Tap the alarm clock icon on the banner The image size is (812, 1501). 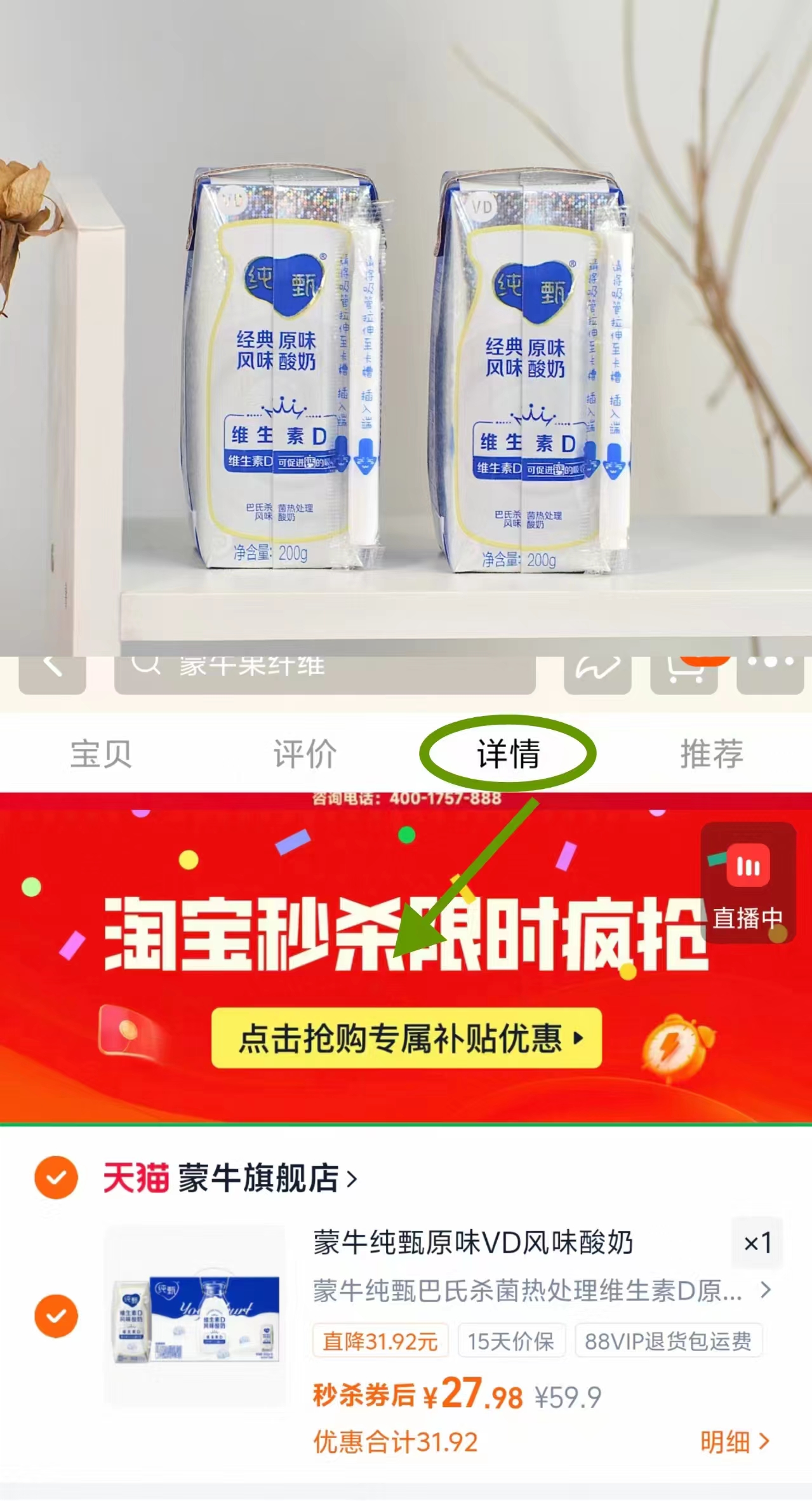coord(669,1042)
